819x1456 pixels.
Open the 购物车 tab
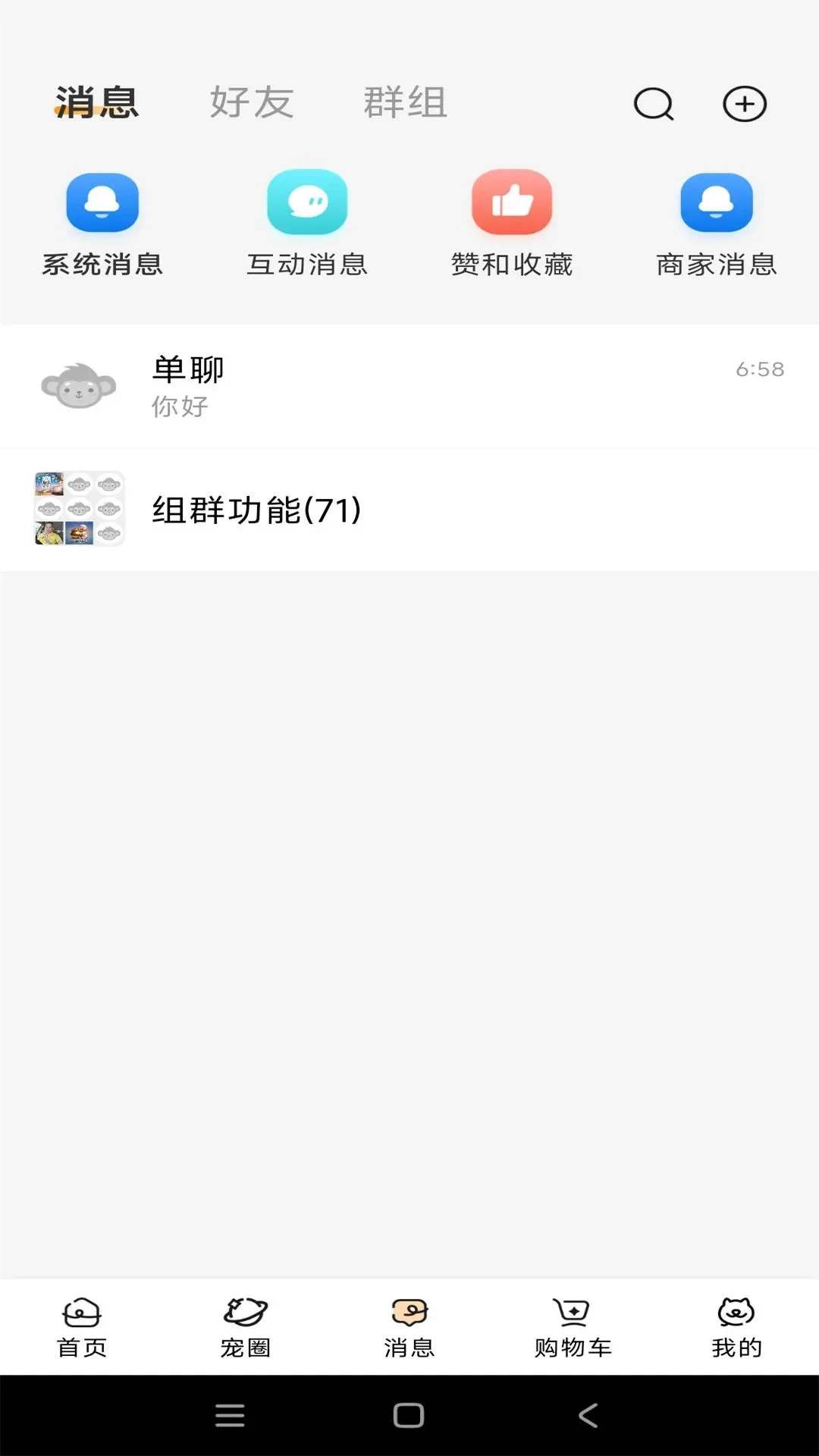click(573, 1327)
